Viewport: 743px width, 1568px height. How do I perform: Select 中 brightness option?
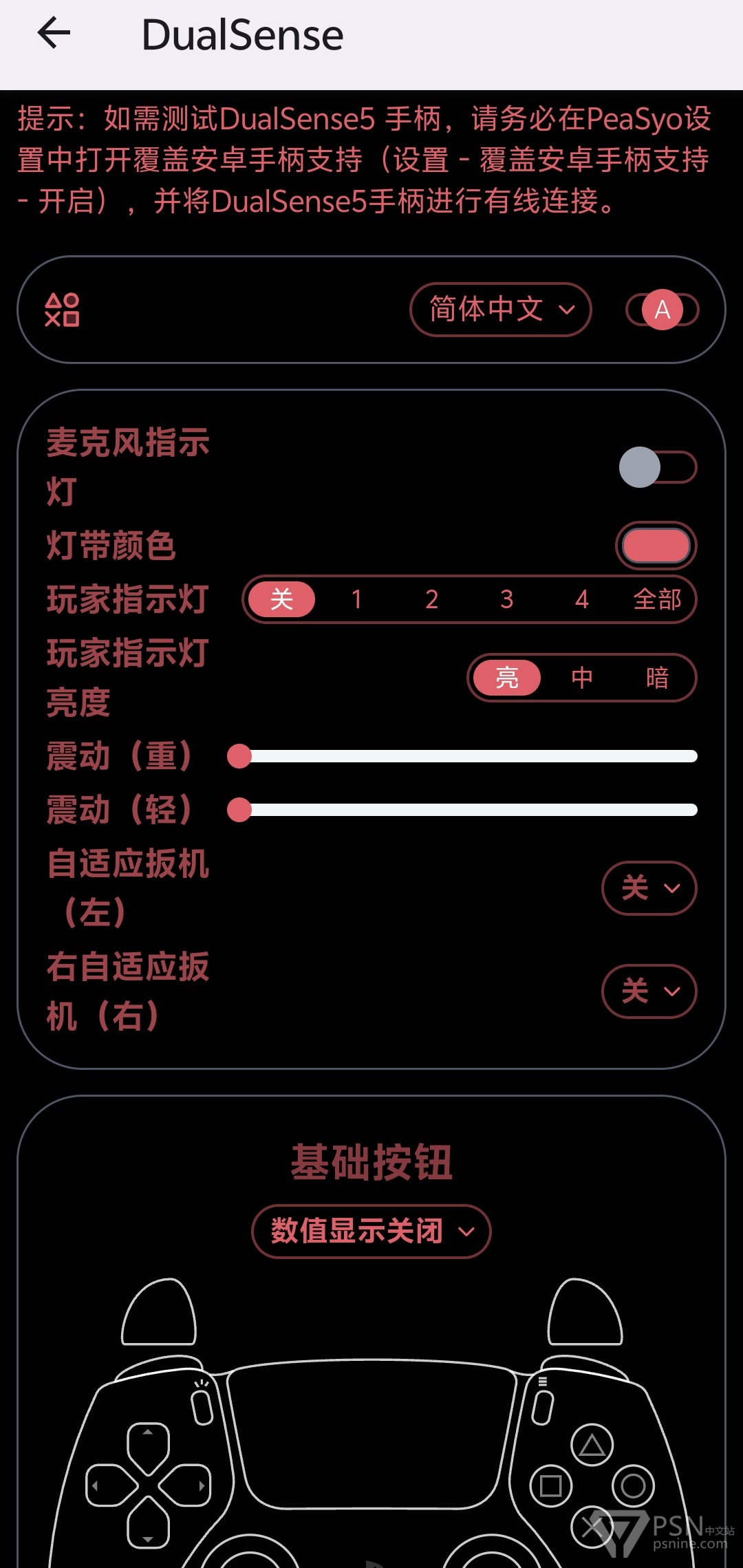tap(582, 678)
